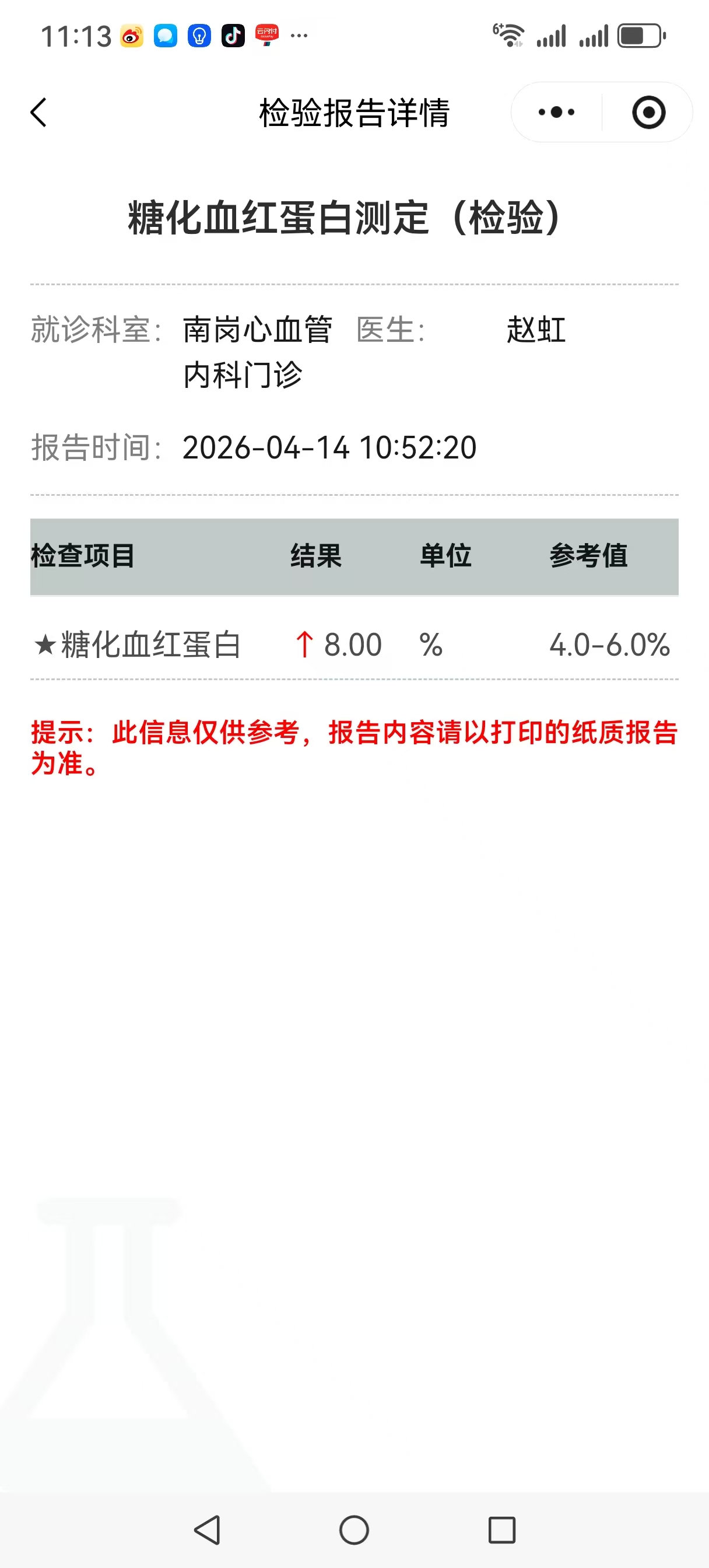The image size is (709, 1568).
Task: Open the recent apps view
Action: click(502, 1529)
